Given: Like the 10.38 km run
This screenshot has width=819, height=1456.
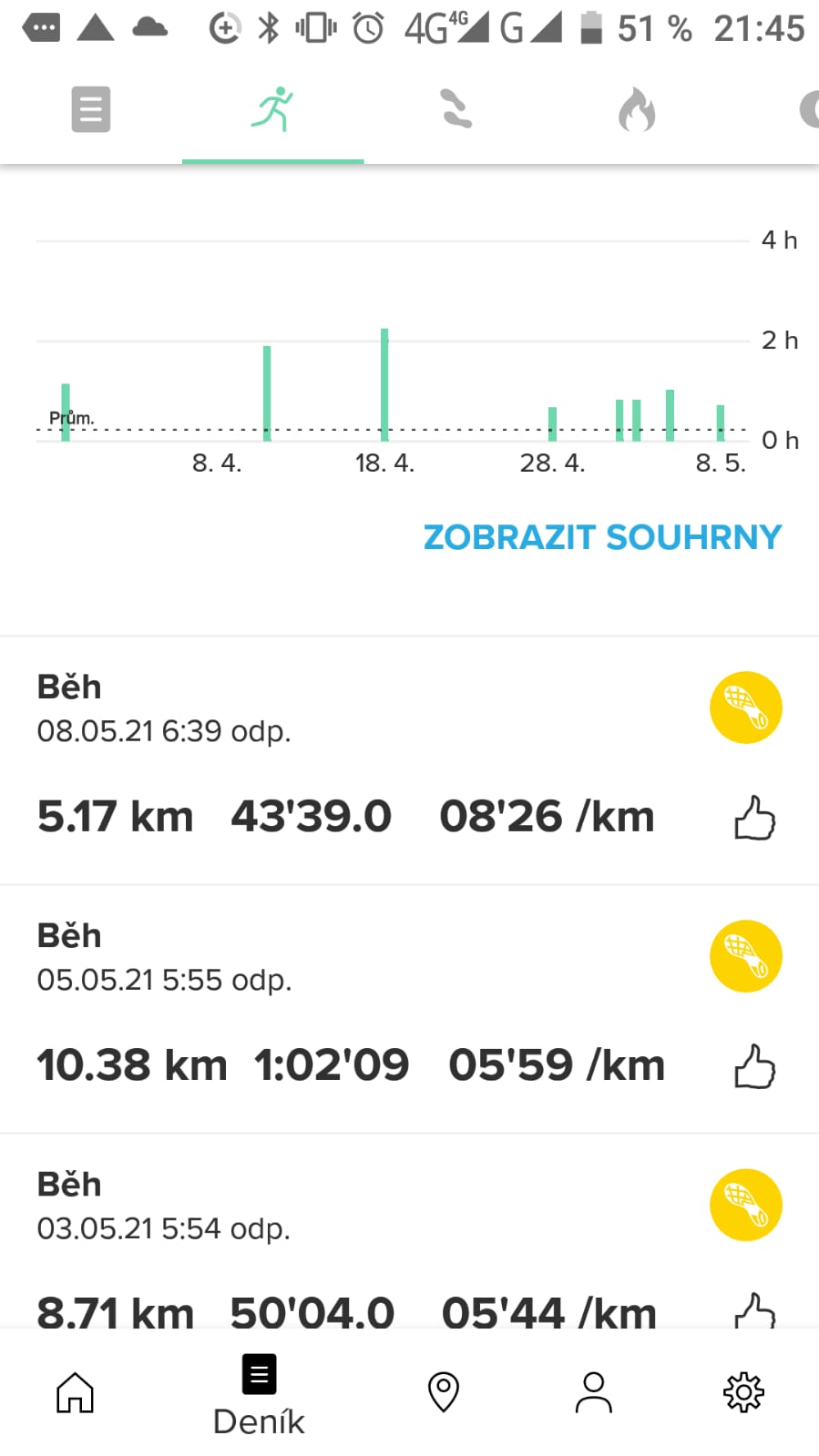Looking at the screenshot, I should (x=754, y=1066).
